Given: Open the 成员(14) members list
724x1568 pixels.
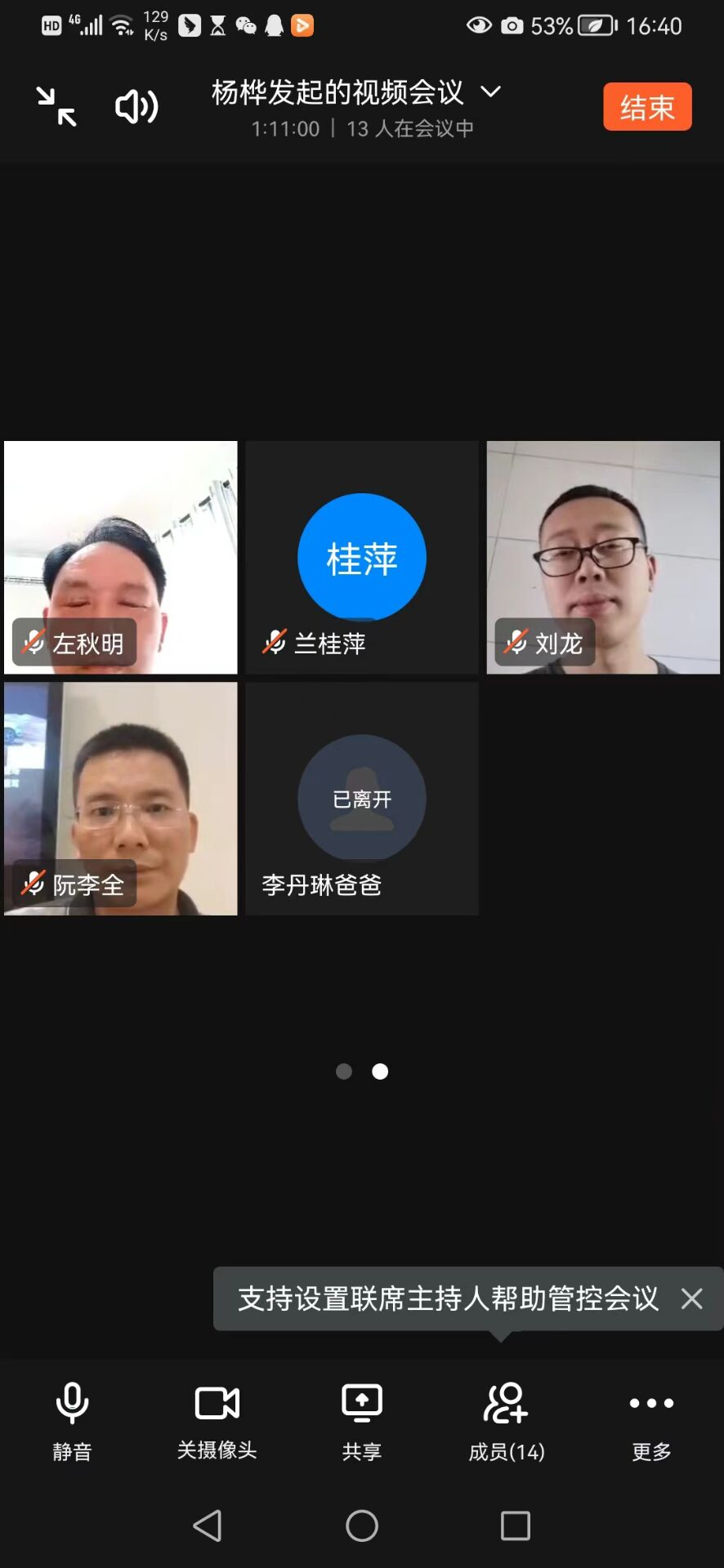Looking at the screenshot, I should 507,1419.
